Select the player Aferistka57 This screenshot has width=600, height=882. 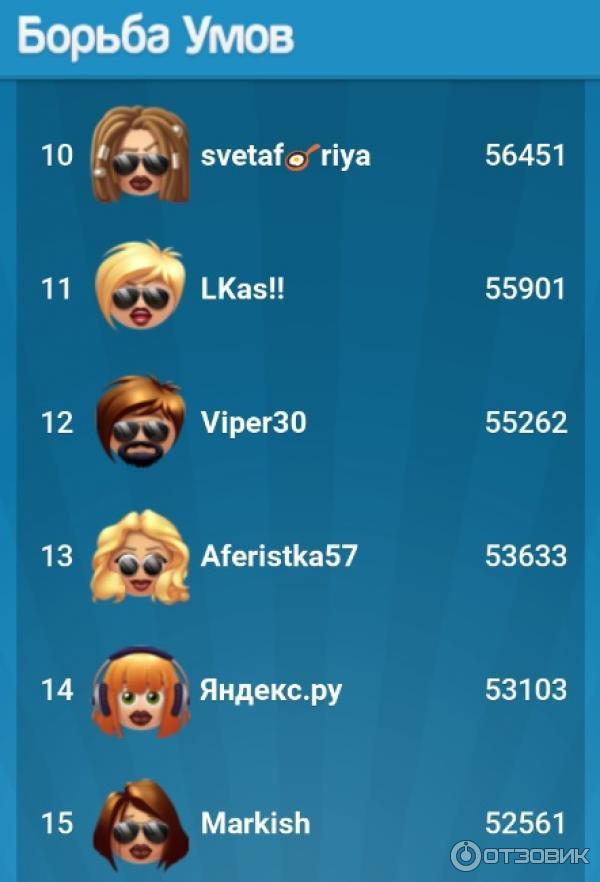(x=278, y=556)
